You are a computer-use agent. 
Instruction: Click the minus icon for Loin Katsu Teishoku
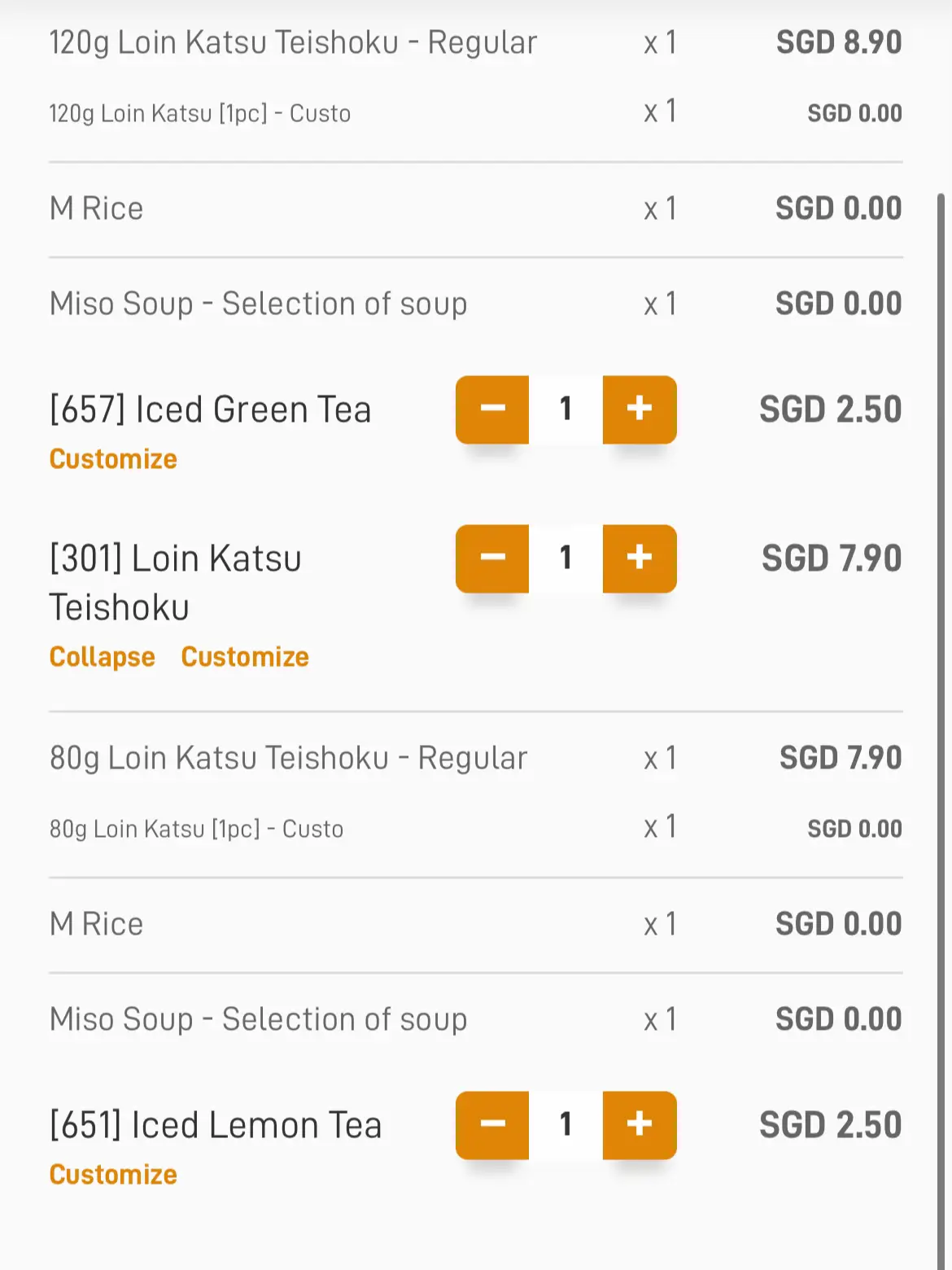(491, 558)
